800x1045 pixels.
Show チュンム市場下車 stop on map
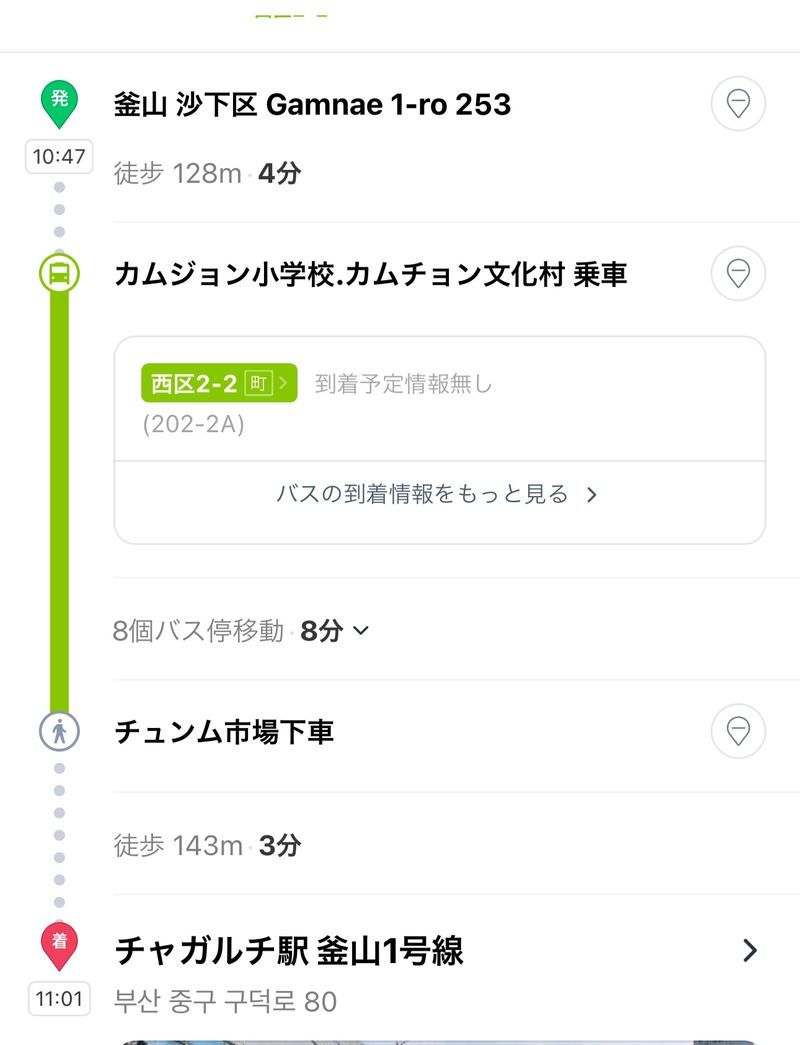[x=738, y=732]
